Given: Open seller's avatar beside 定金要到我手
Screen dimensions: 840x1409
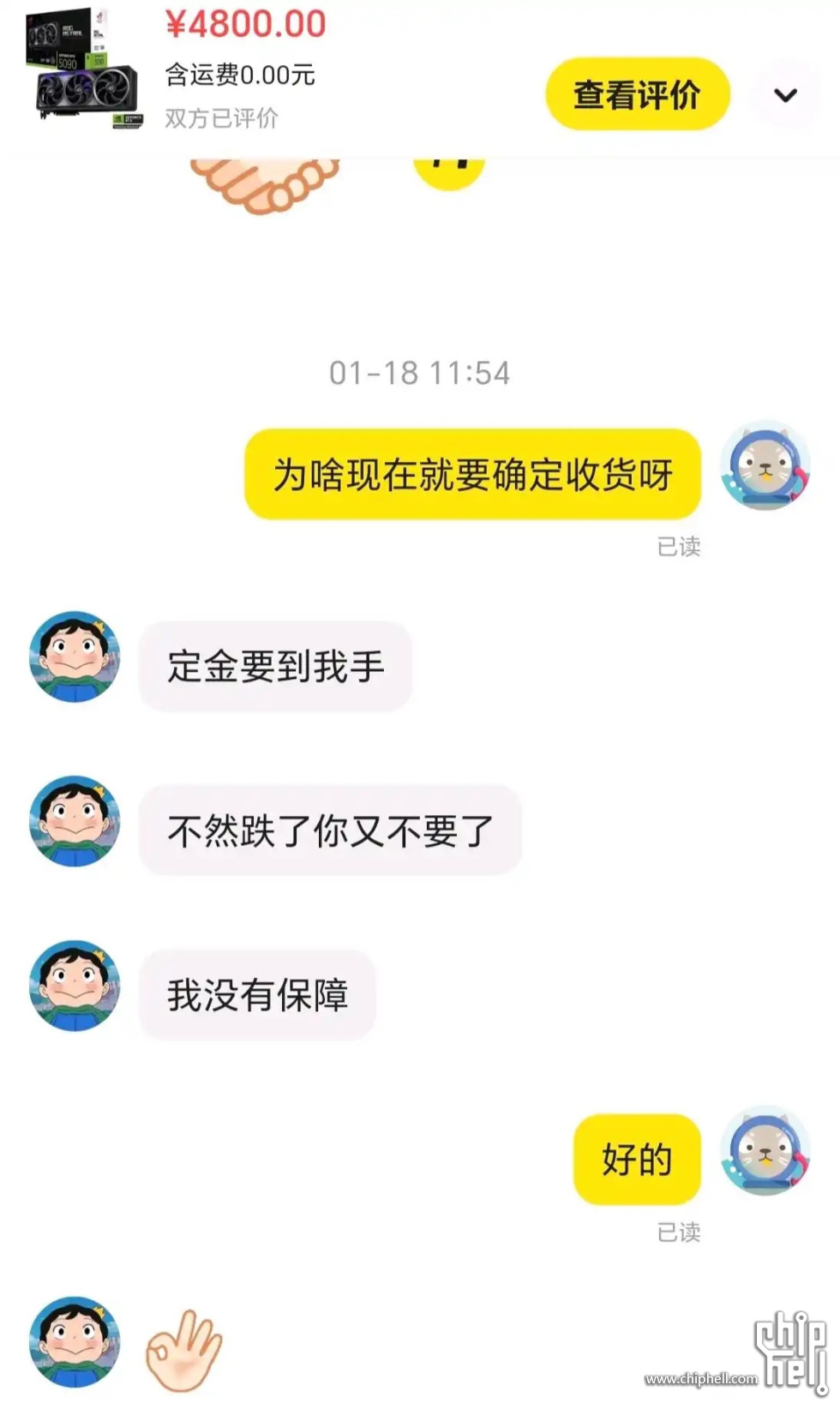Looking at the screenshot, I should [x=75, y=657].
